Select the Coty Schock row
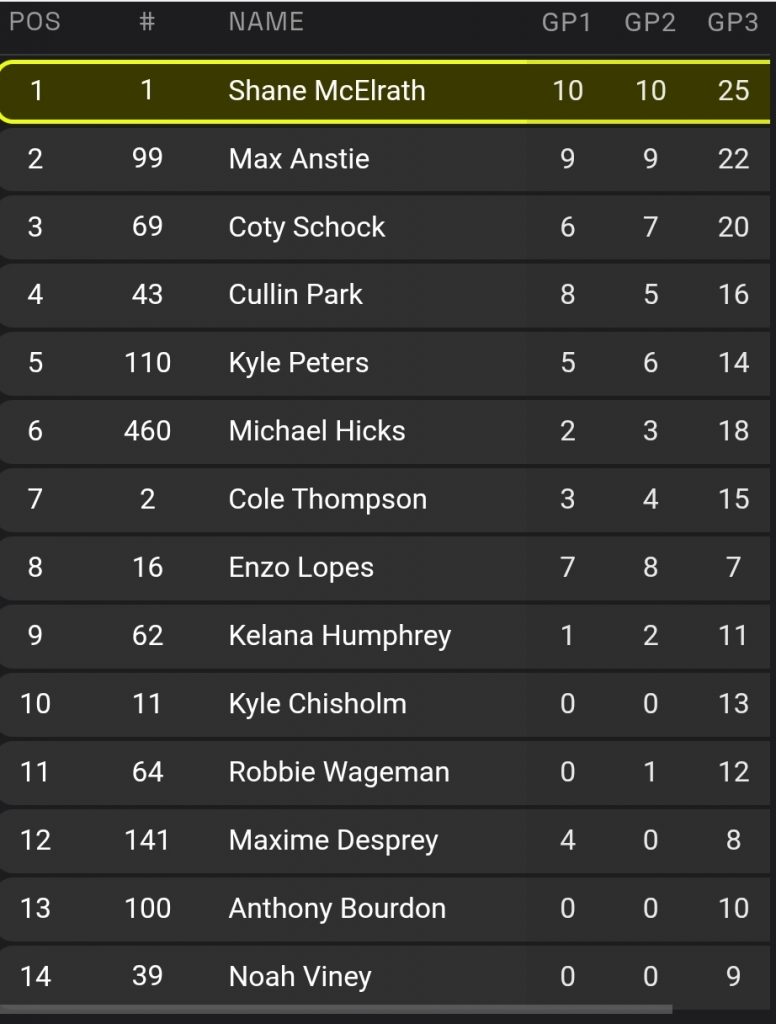Image resolution: width=776 pixels, height=1024 pixels. pos(306,227)
